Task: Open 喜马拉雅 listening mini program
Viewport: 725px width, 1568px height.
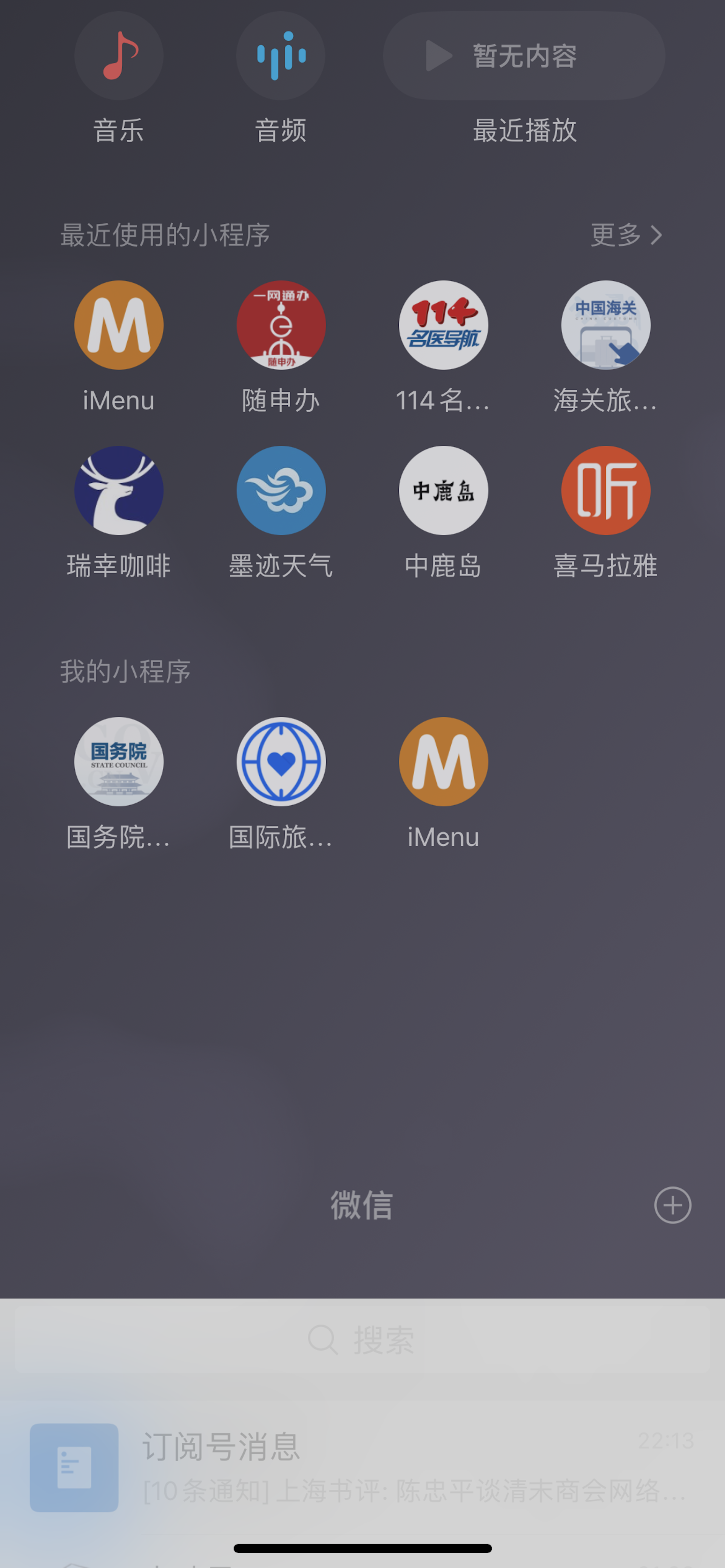Action: point(605,491)
